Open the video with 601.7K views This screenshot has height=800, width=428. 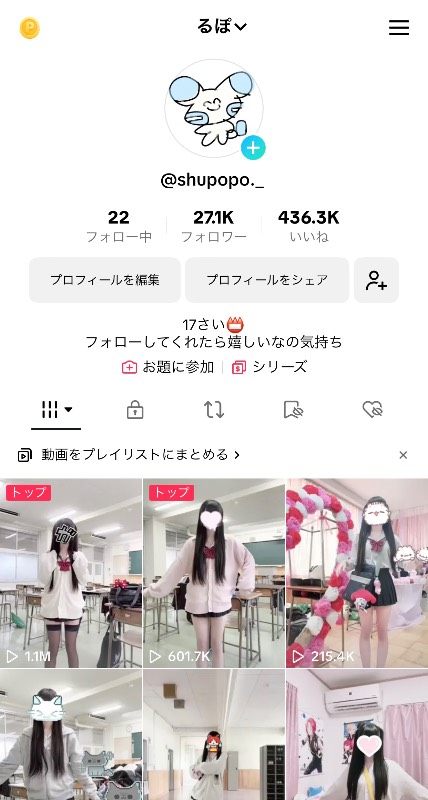[214, 573]
